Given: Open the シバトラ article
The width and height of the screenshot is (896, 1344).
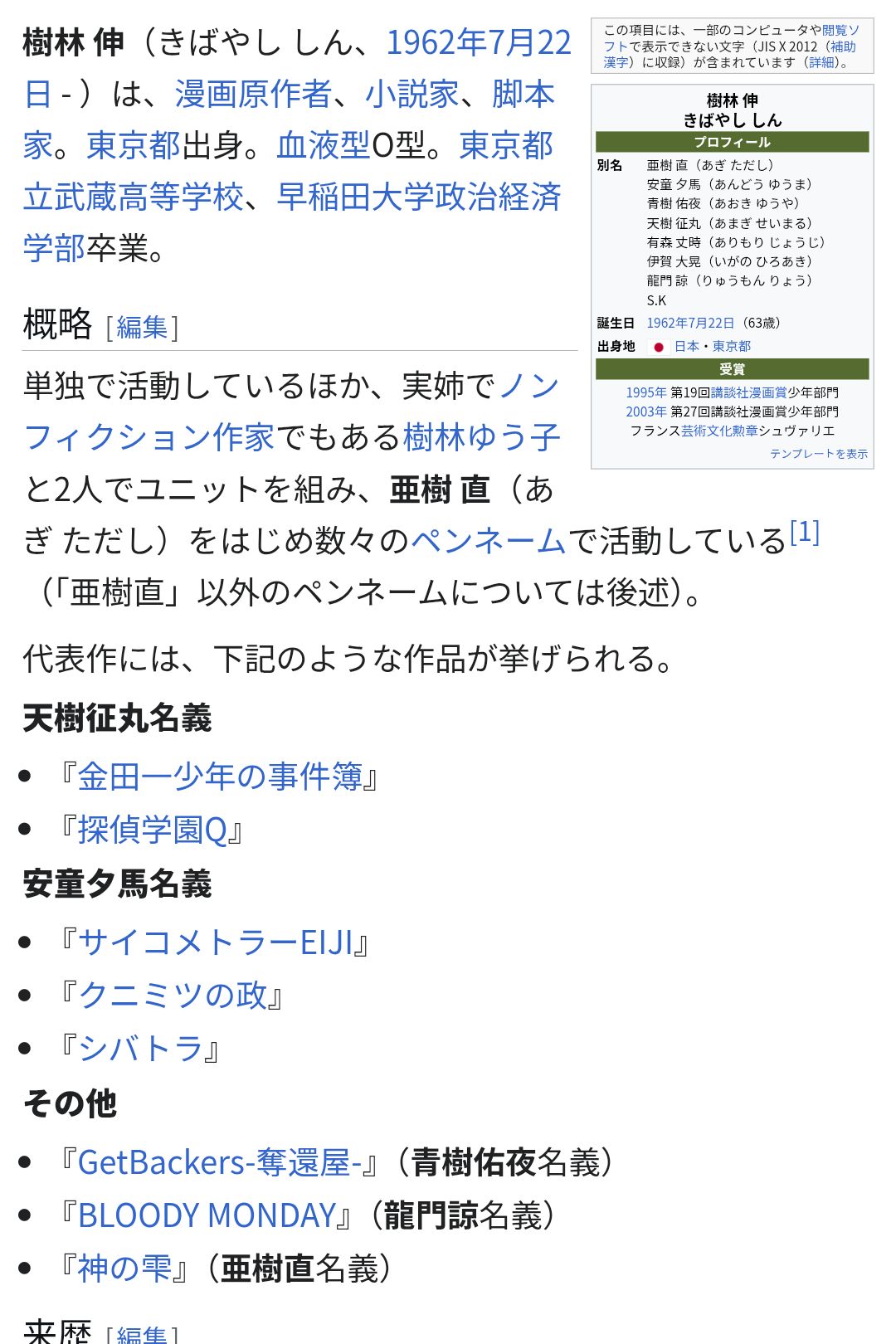Looking at the screenshot, I should pos(140,1049).
